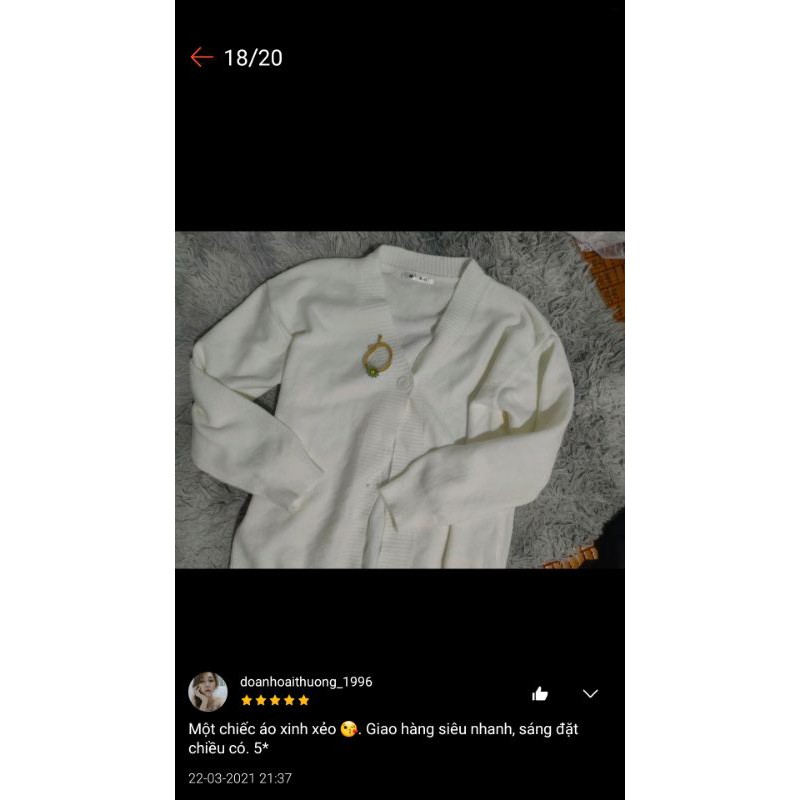Collapse the review text with the chevron

pos(590,693)
